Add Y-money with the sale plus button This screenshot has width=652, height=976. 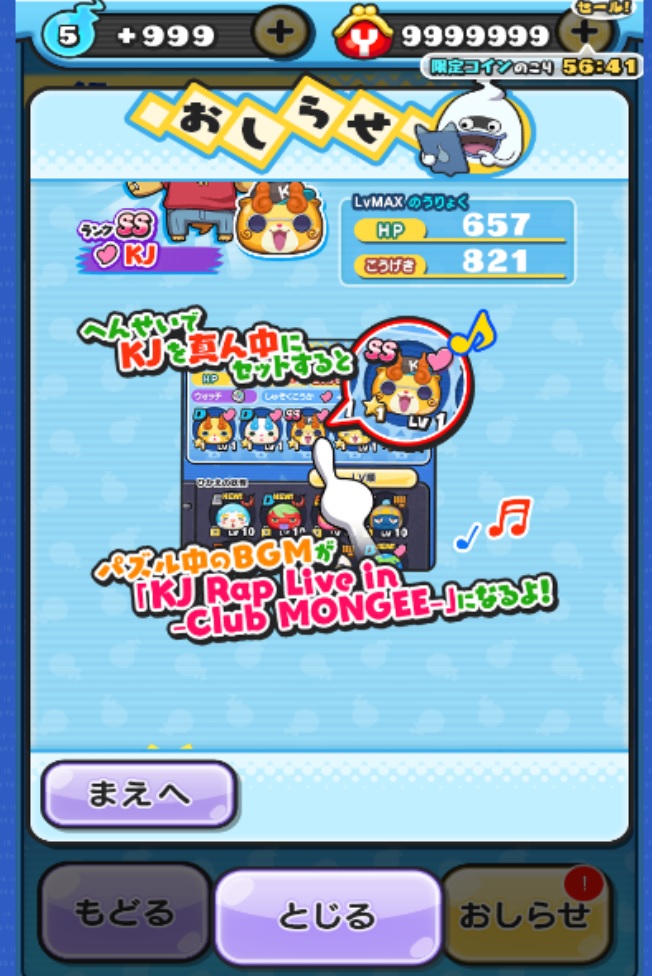pyautogui.click(x=587, y=31)
